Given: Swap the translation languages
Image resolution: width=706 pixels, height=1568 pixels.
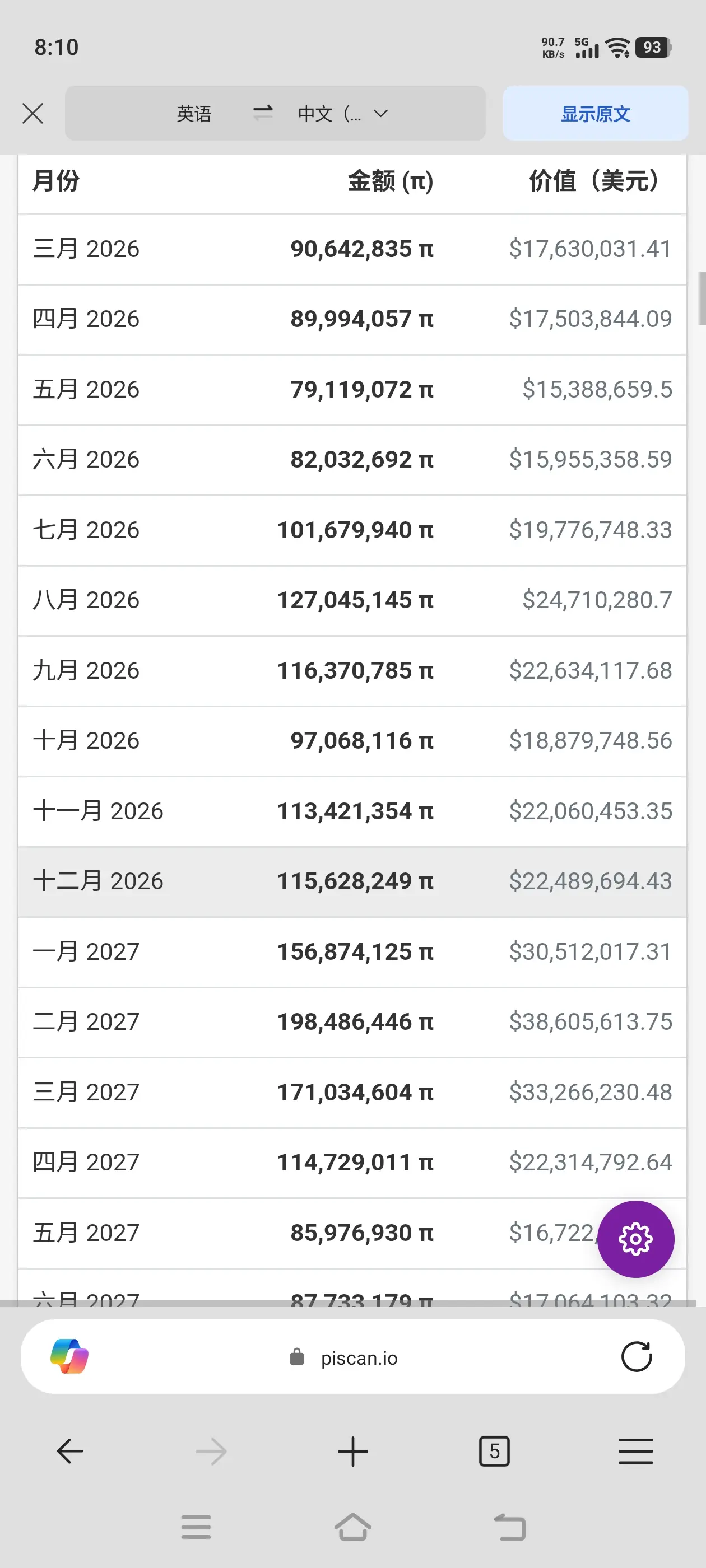Looking at the screenshot, I should point(263,113).
